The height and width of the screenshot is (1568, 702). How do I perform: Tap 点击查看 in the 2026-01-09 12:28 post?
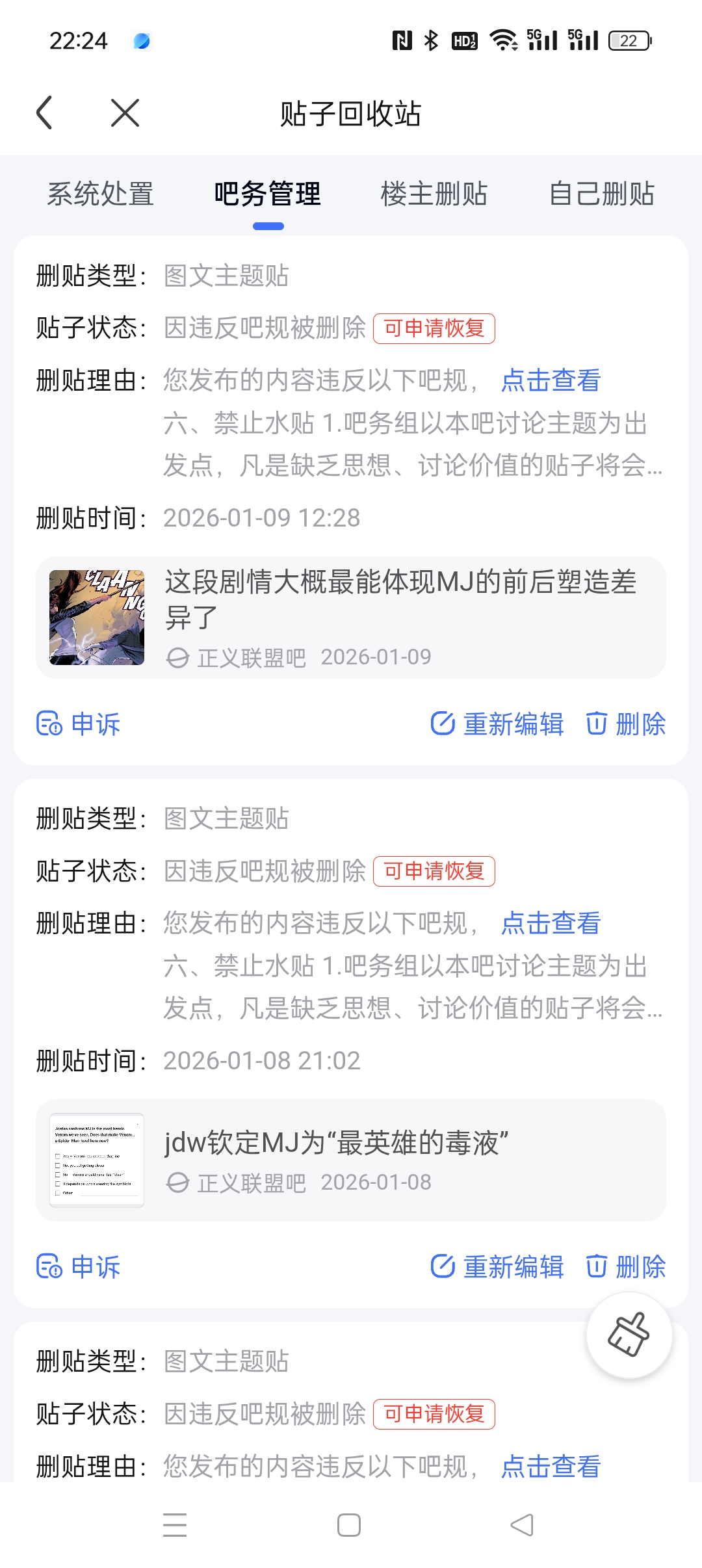[x=551, y=380]
